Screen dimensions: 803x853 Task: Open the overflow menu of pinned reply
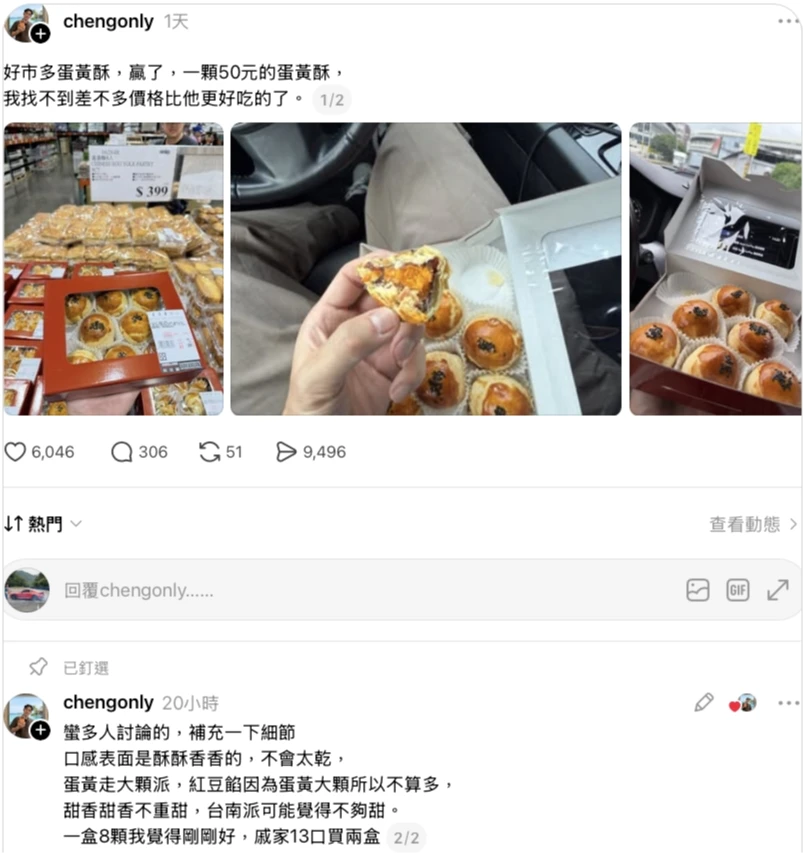(788, 703)
